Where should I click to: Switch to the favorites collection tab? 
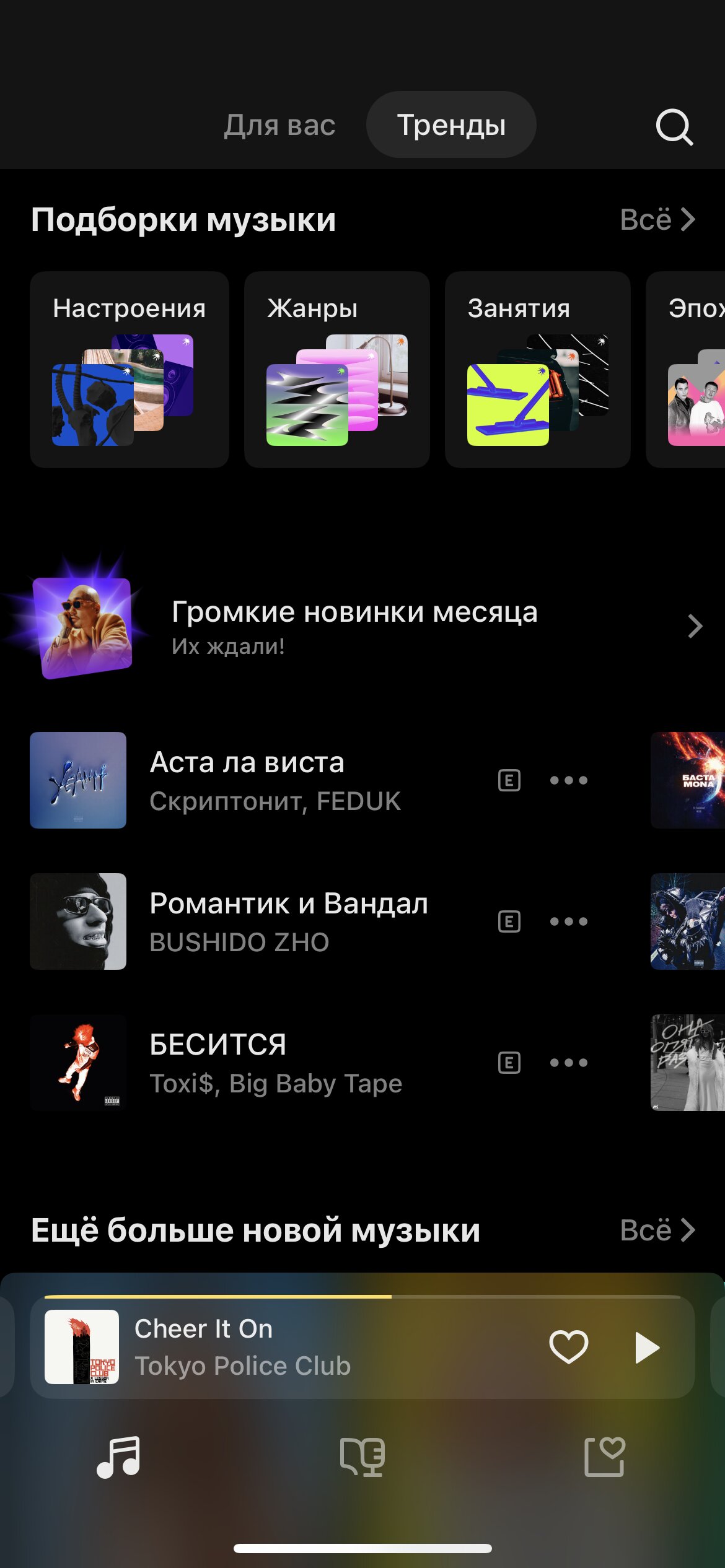605,1457
